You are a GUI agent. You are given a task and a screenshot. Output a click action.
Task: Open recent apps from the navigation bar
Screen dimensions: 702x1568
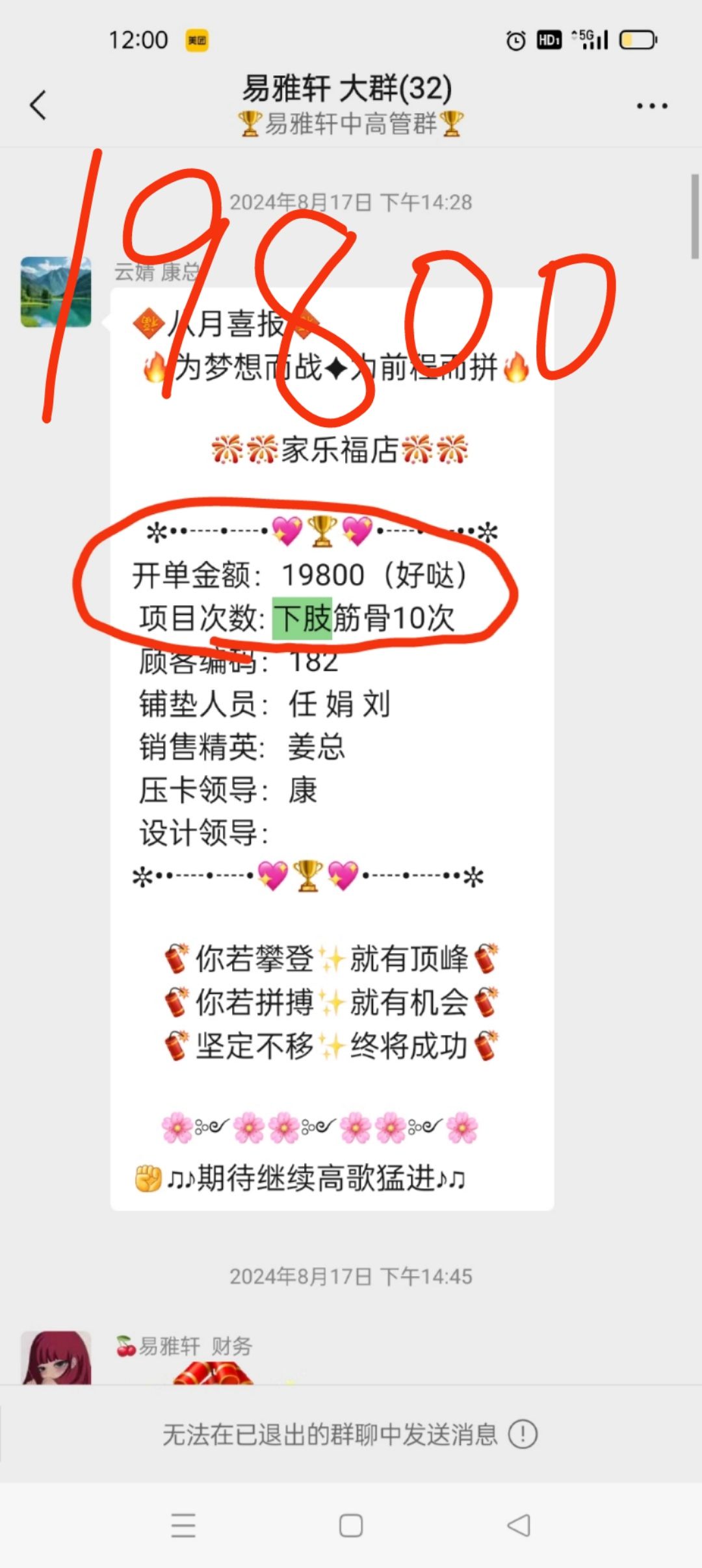183,1525
